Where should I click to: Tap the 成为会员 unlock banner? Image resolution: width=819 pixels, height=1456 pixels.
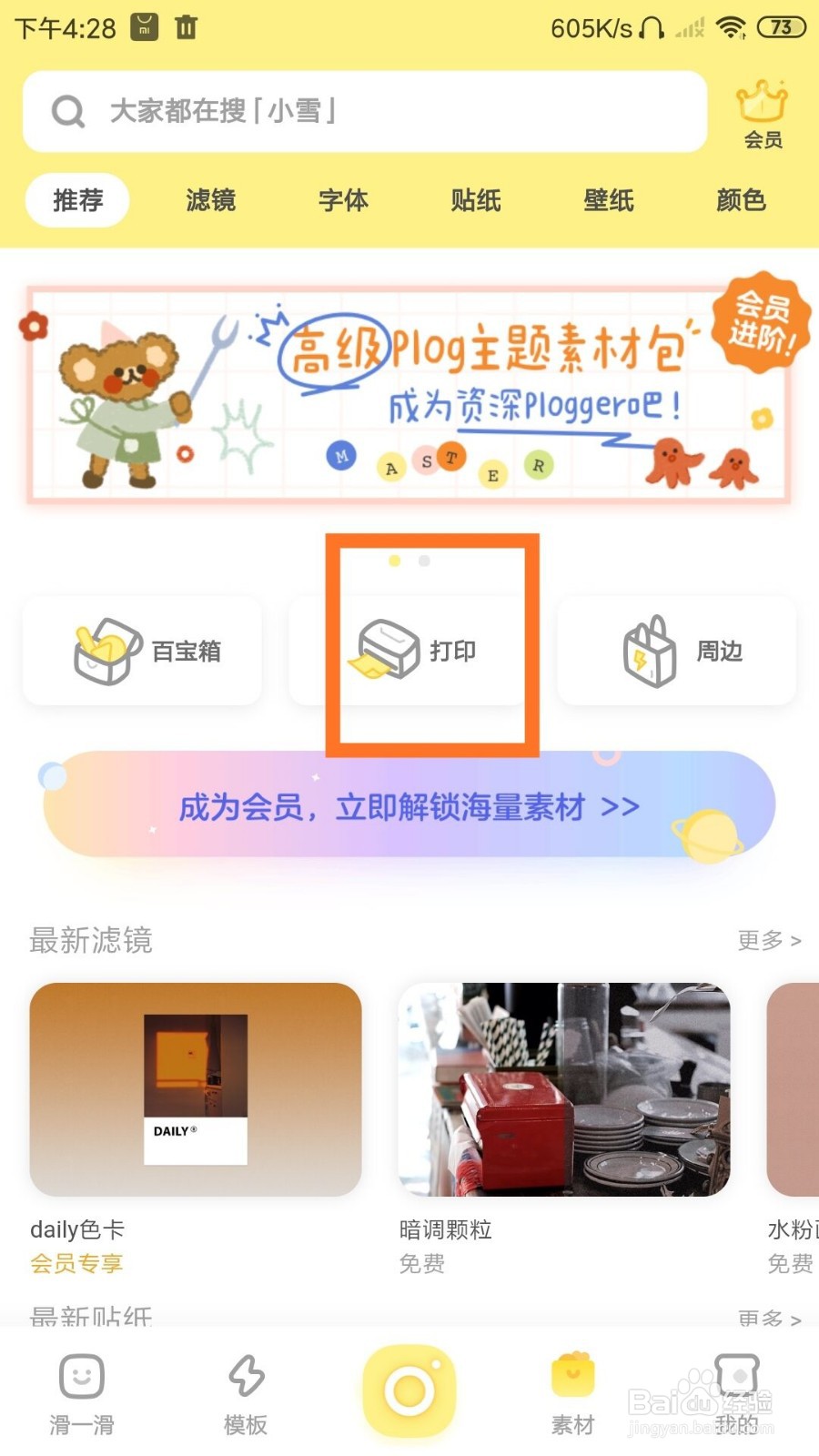(409, 806)
